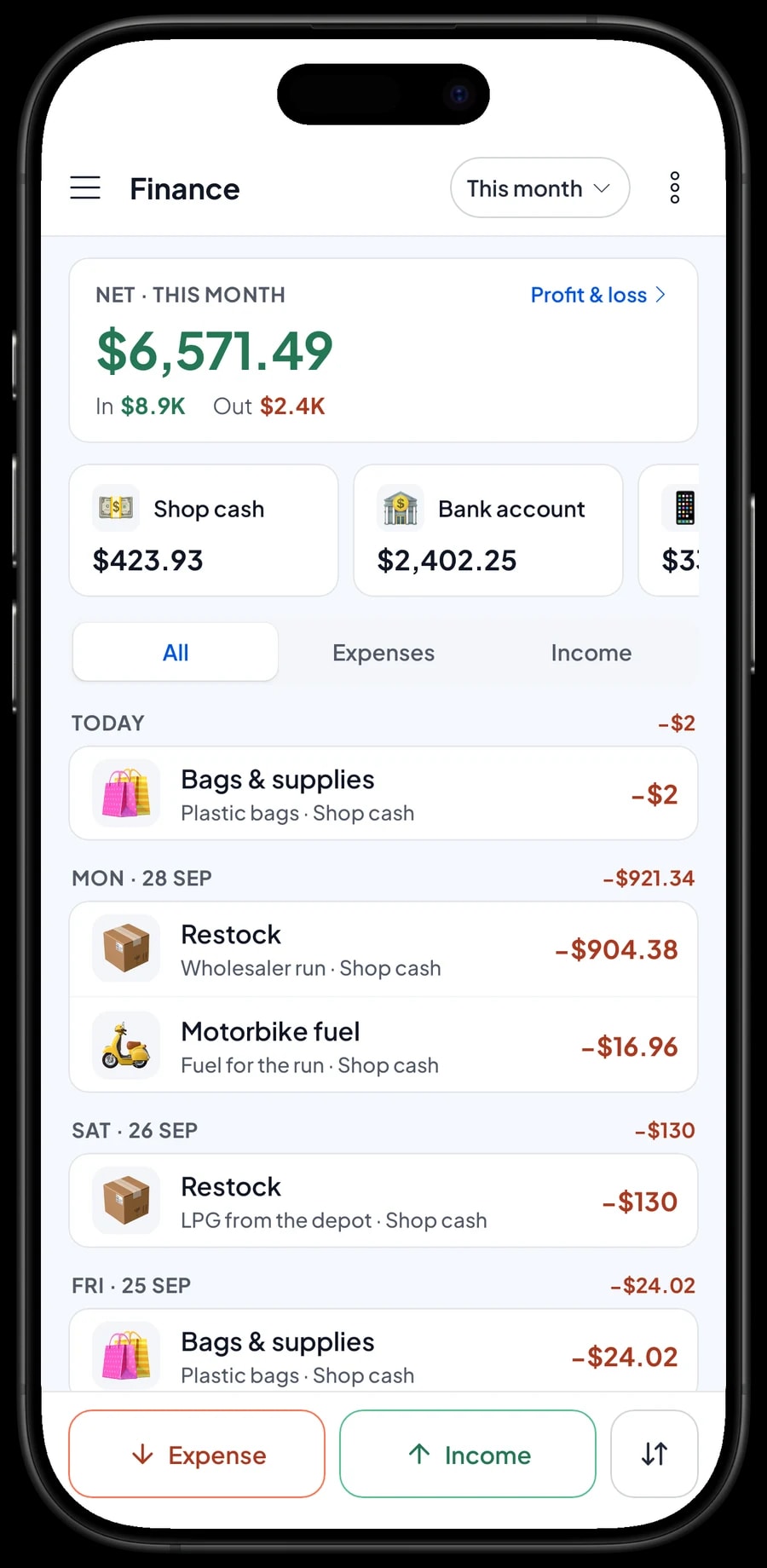View the Motorbike fuel transaction
The height and width of the screenshot is (1568, 767).
383,1046
